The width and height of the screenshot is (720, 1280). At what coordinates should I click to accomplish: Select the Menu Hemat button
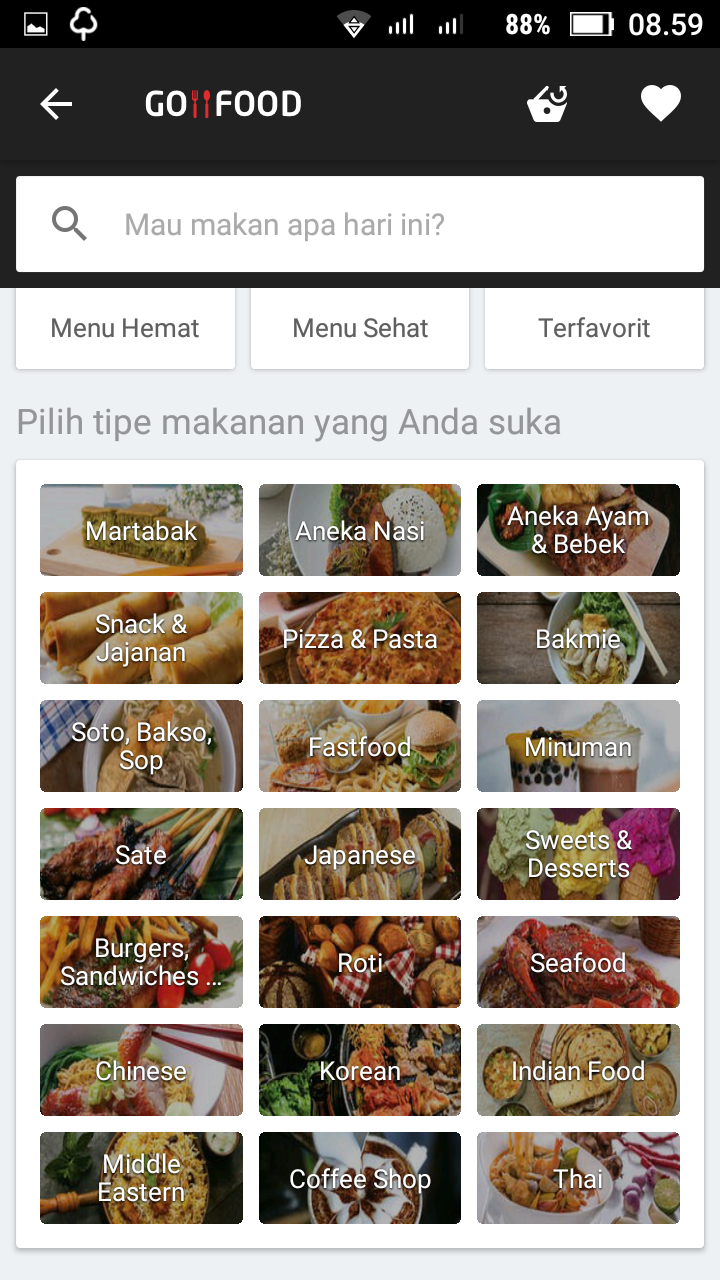coord(125,329)
